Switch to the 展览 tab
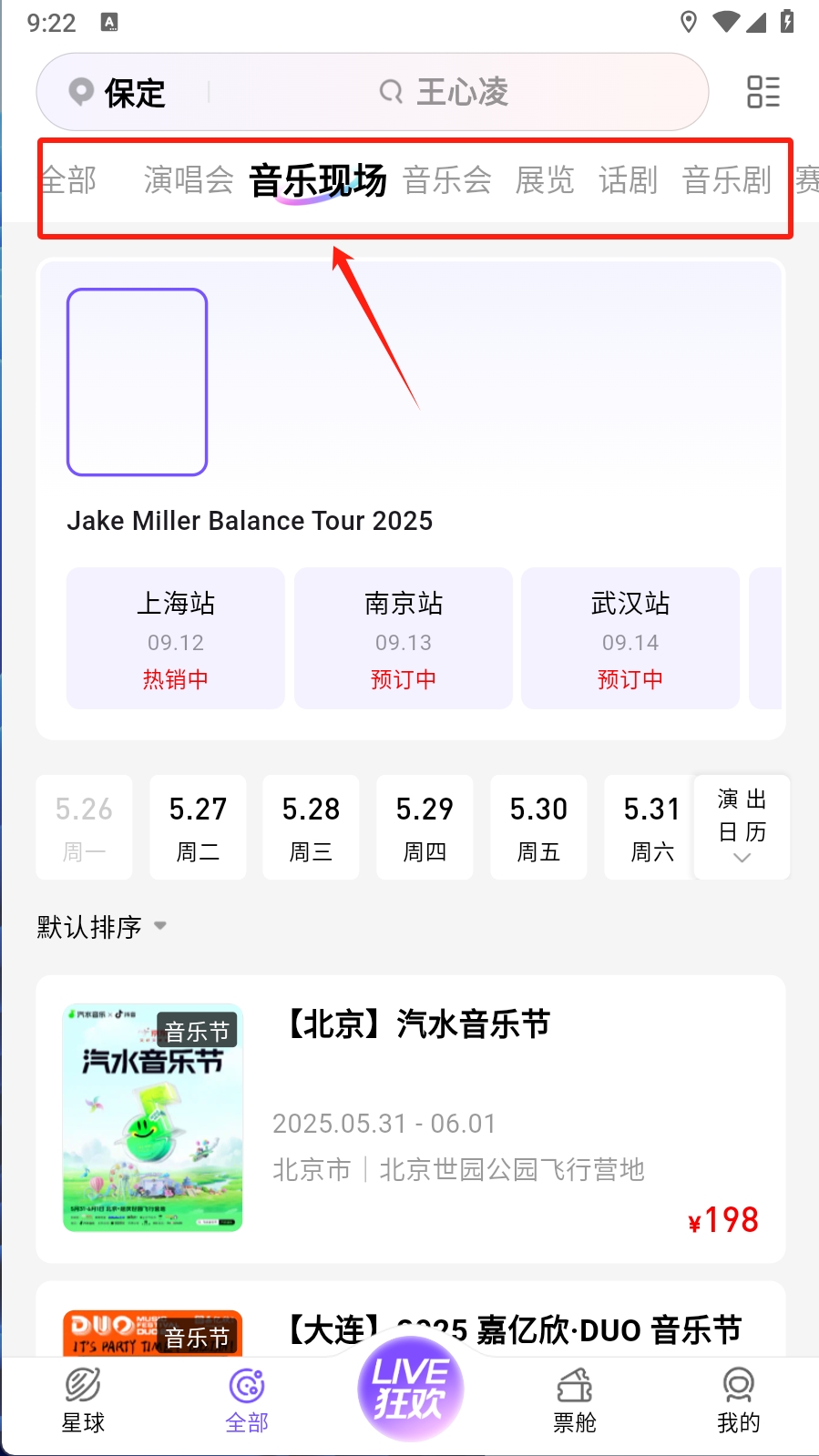819x1456 pixels. pos(544,180)
